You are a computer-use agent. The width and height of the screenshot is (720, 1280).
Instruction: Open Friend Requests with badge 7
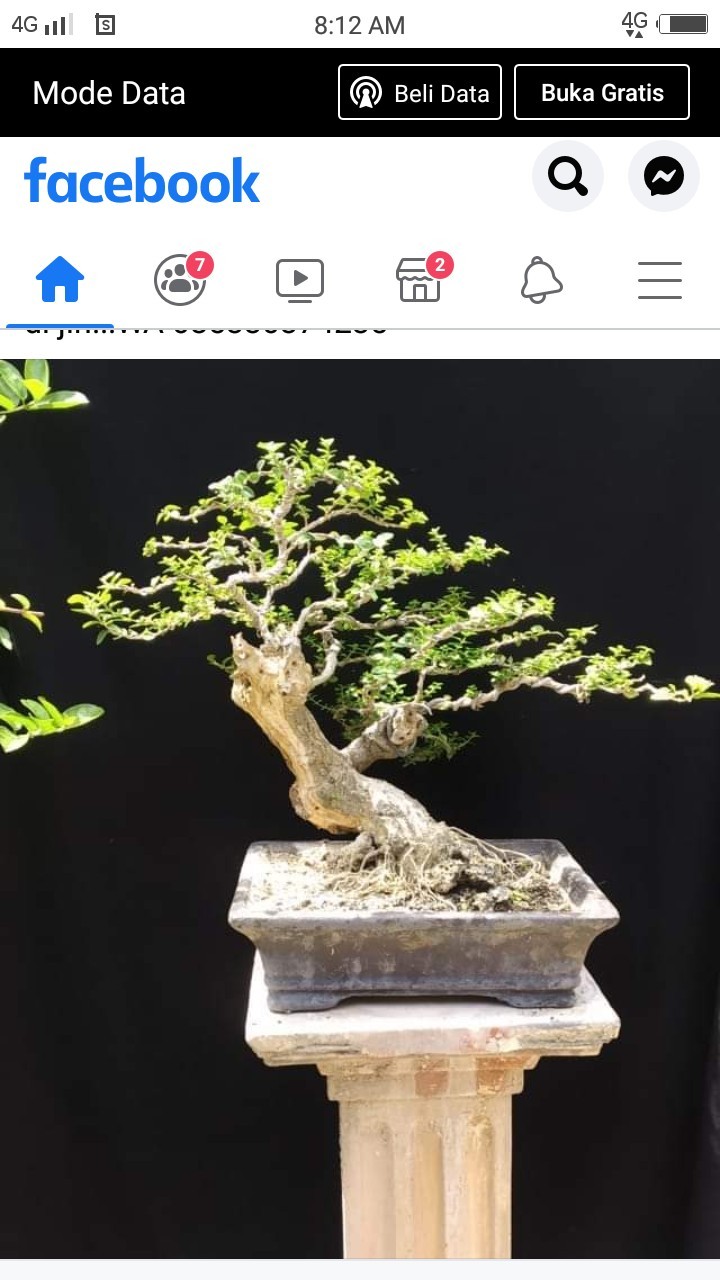(178, 281)
